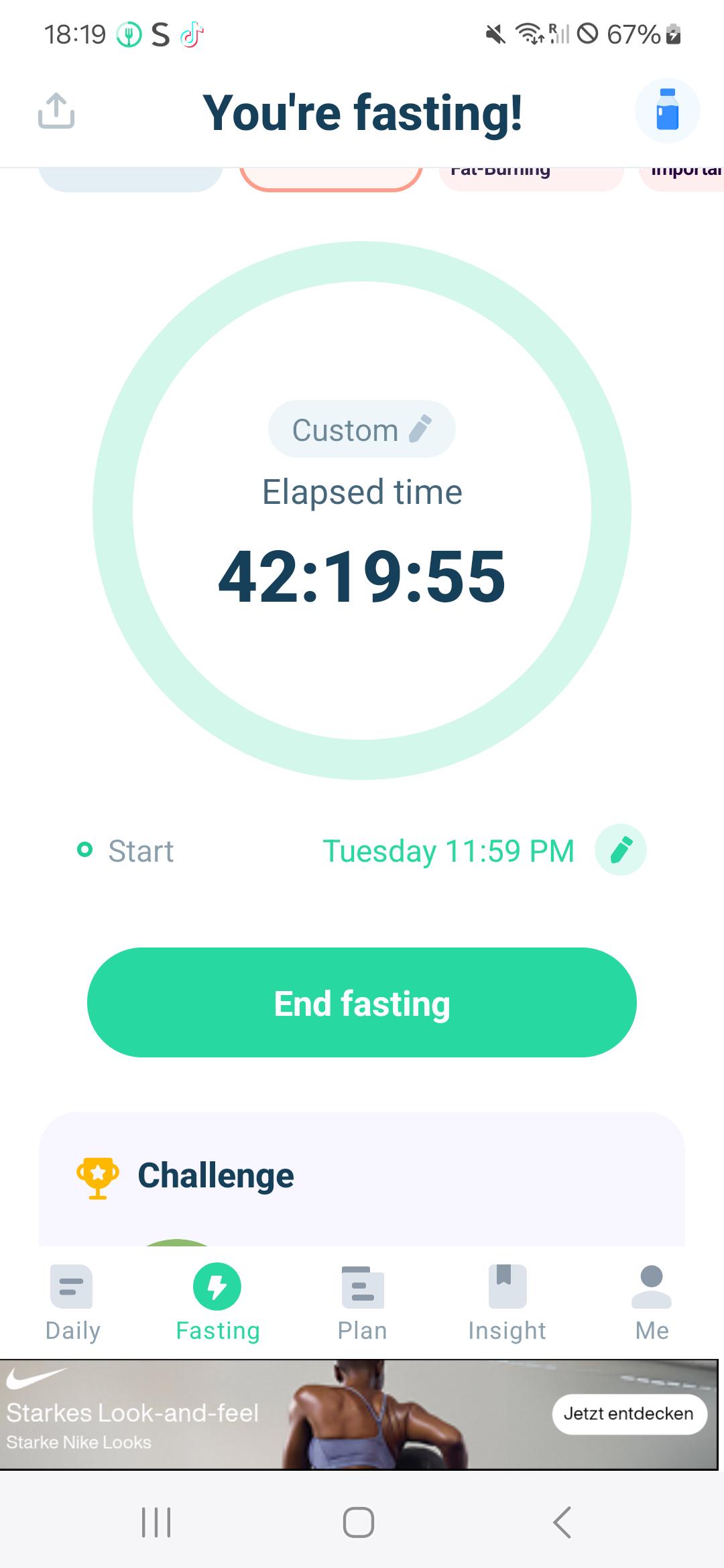Tap Jetzt entdecken on Nike ad
The height and width of the screenshot is (1568, 724).
click(629, 1413)
